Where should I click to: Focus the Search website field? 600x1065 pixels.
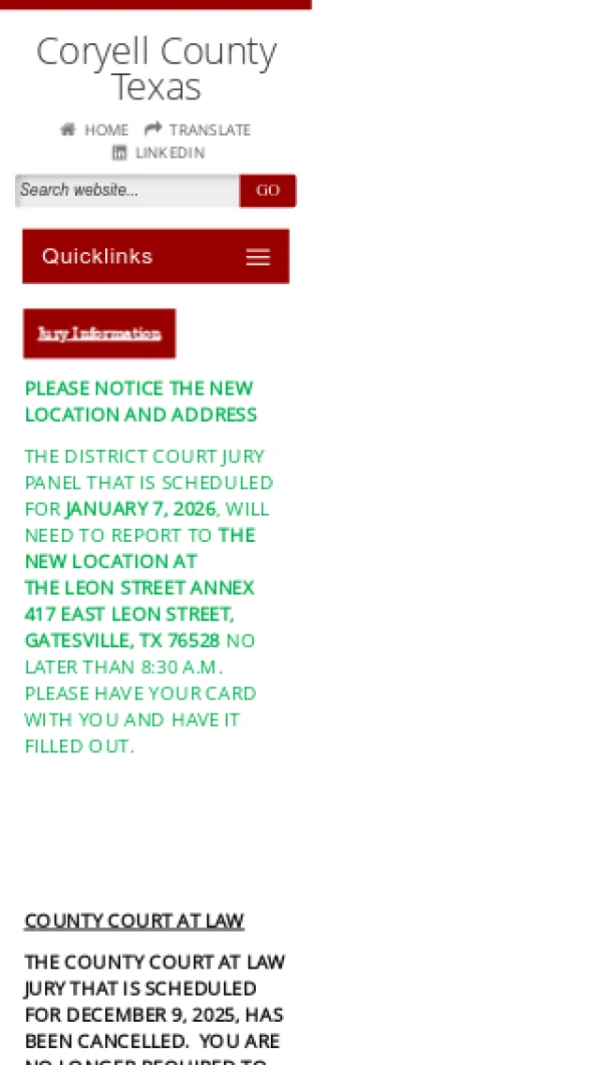coord(127,190)
